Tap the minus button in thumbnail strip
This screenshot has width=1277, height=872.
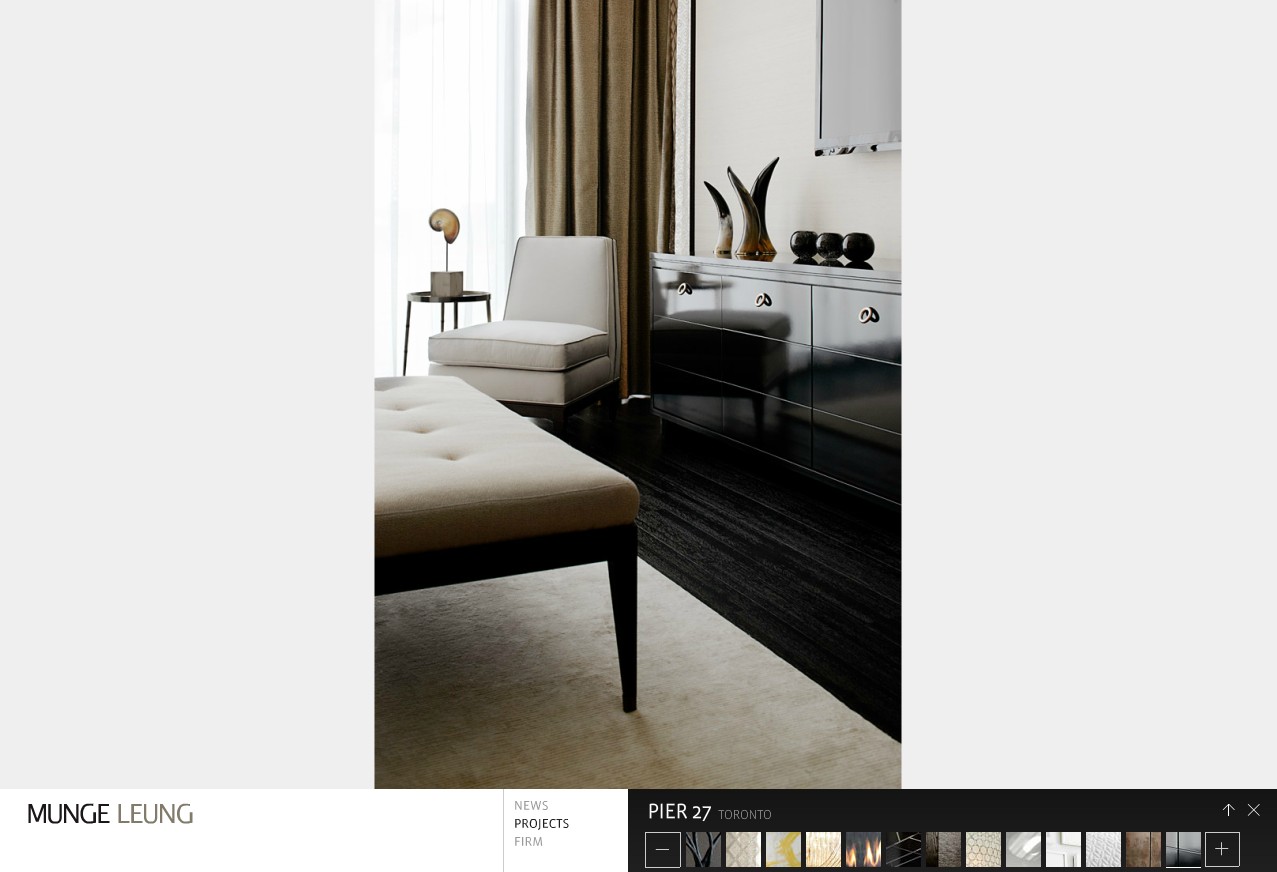(x=663, y=850)
